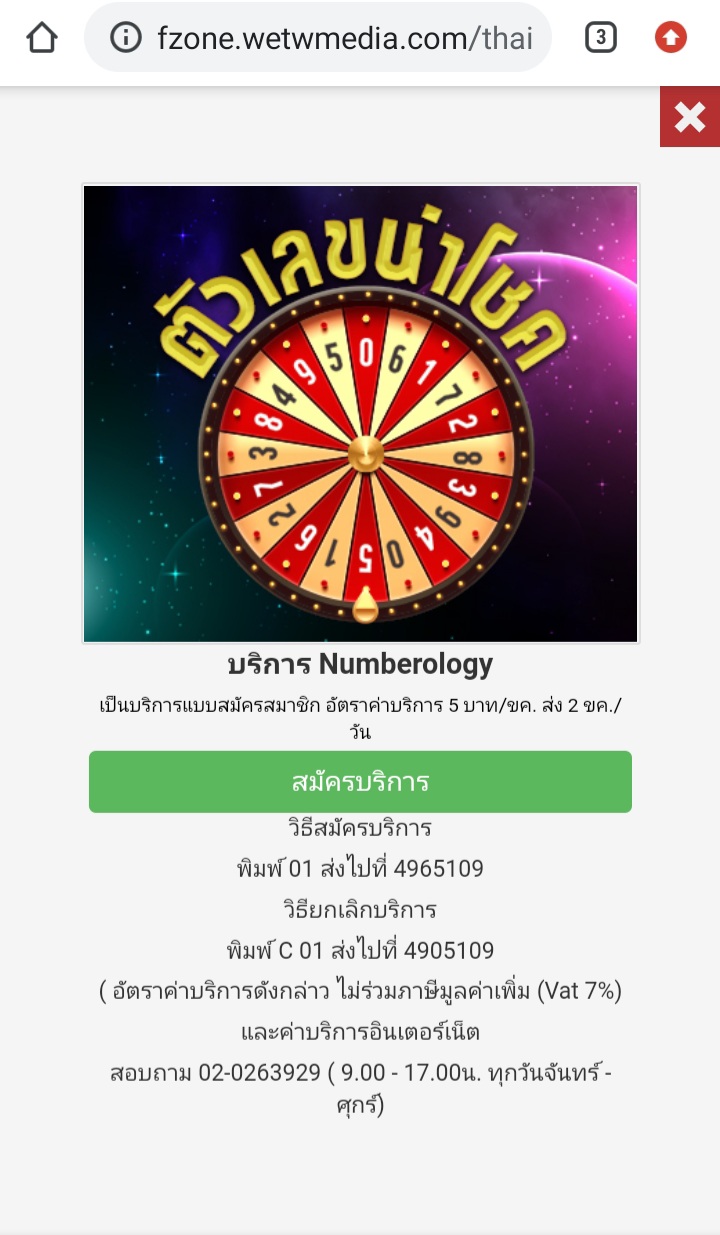The width and height of the screenshot is (720, 1235).
Task: Tap the address bar URL
Action: pos(344,39)
